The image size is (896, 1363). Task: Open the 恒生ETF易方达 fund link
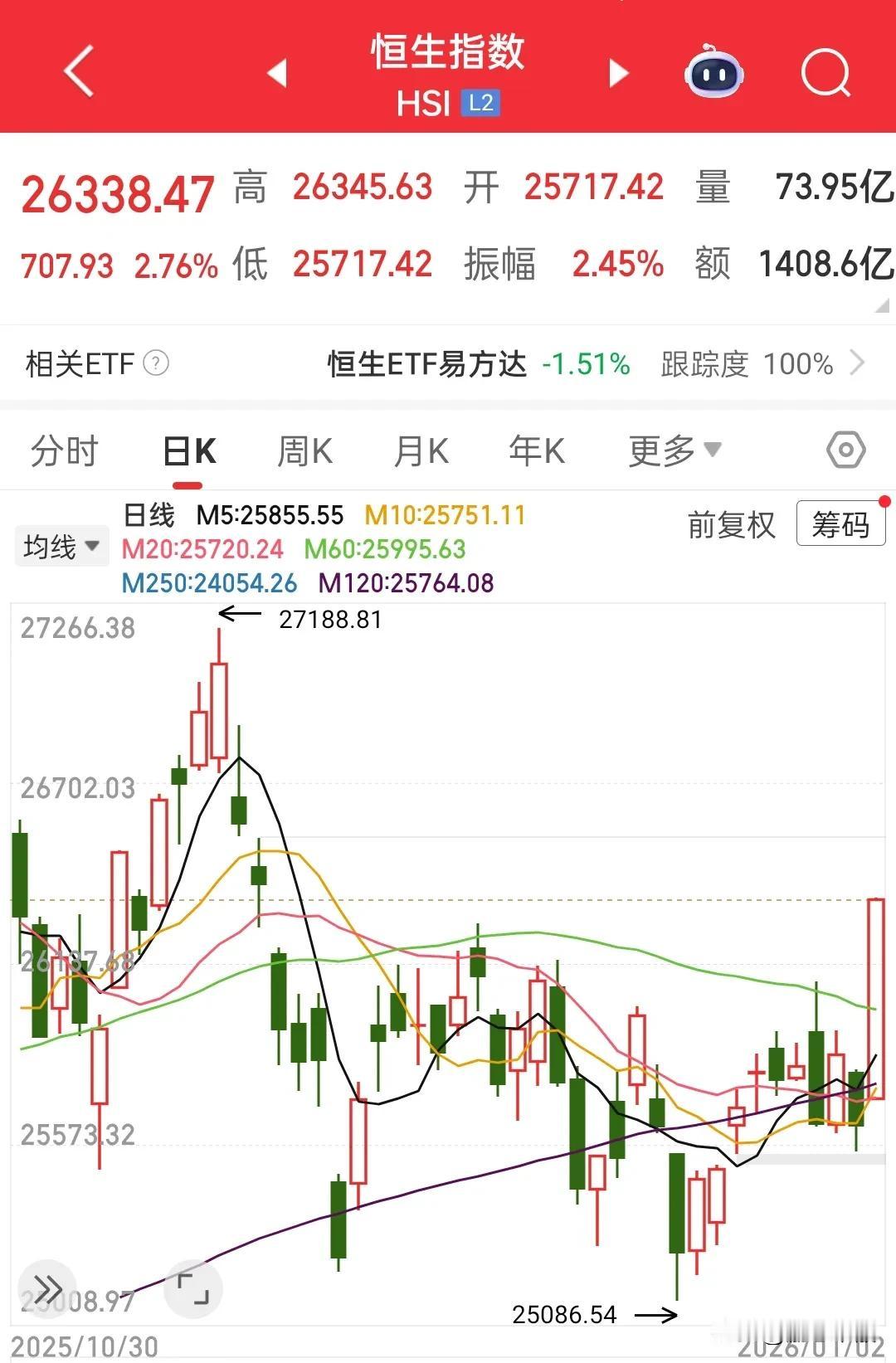(426, 363)
